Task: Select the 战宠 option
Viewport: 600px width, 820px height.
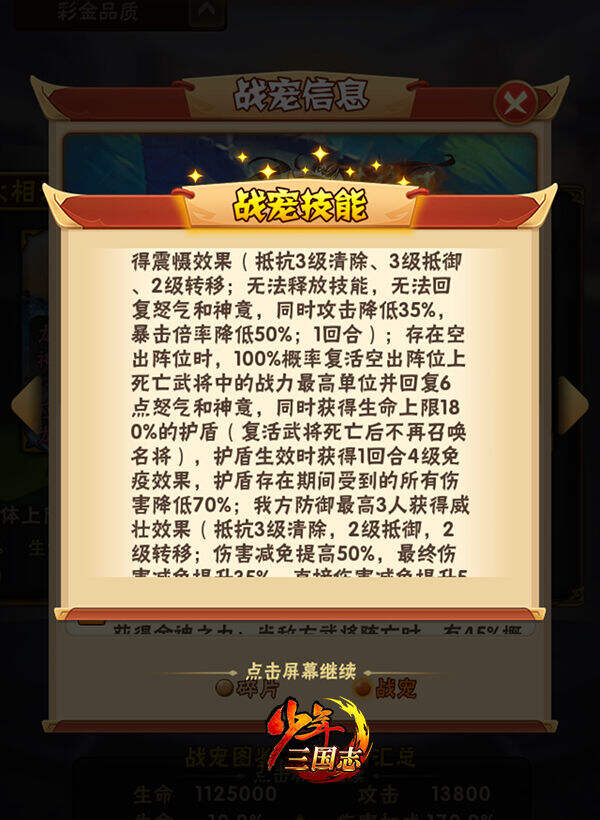Action: tap(384, 689)
